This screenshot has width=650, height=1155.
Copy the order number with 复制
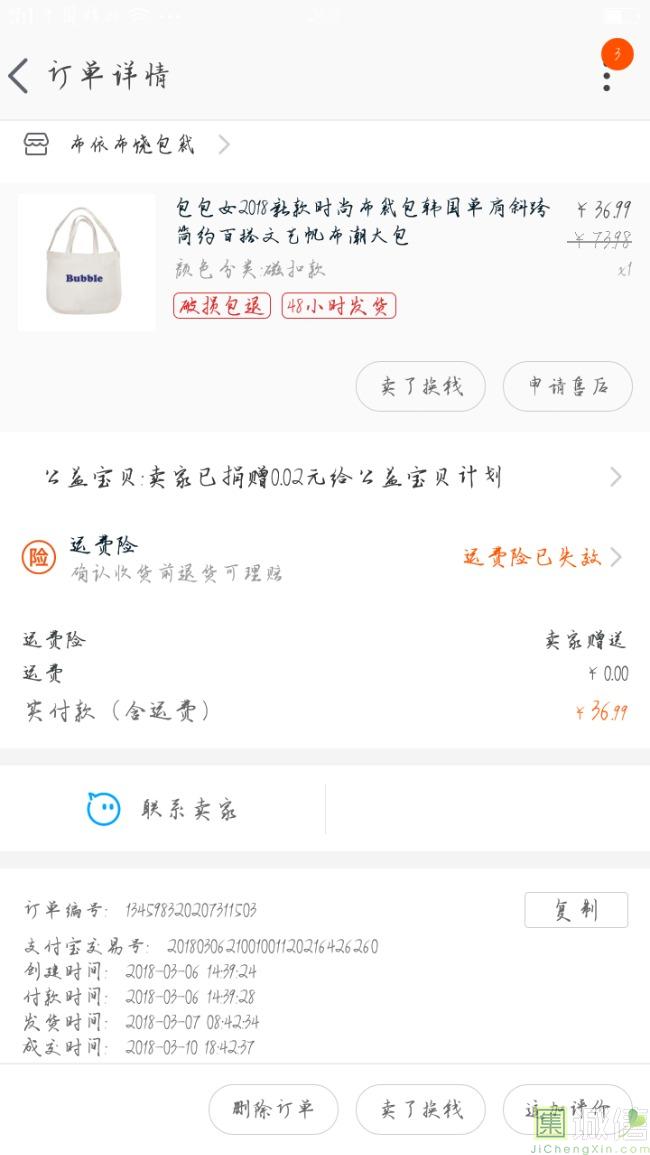click(x=576, y=910)
